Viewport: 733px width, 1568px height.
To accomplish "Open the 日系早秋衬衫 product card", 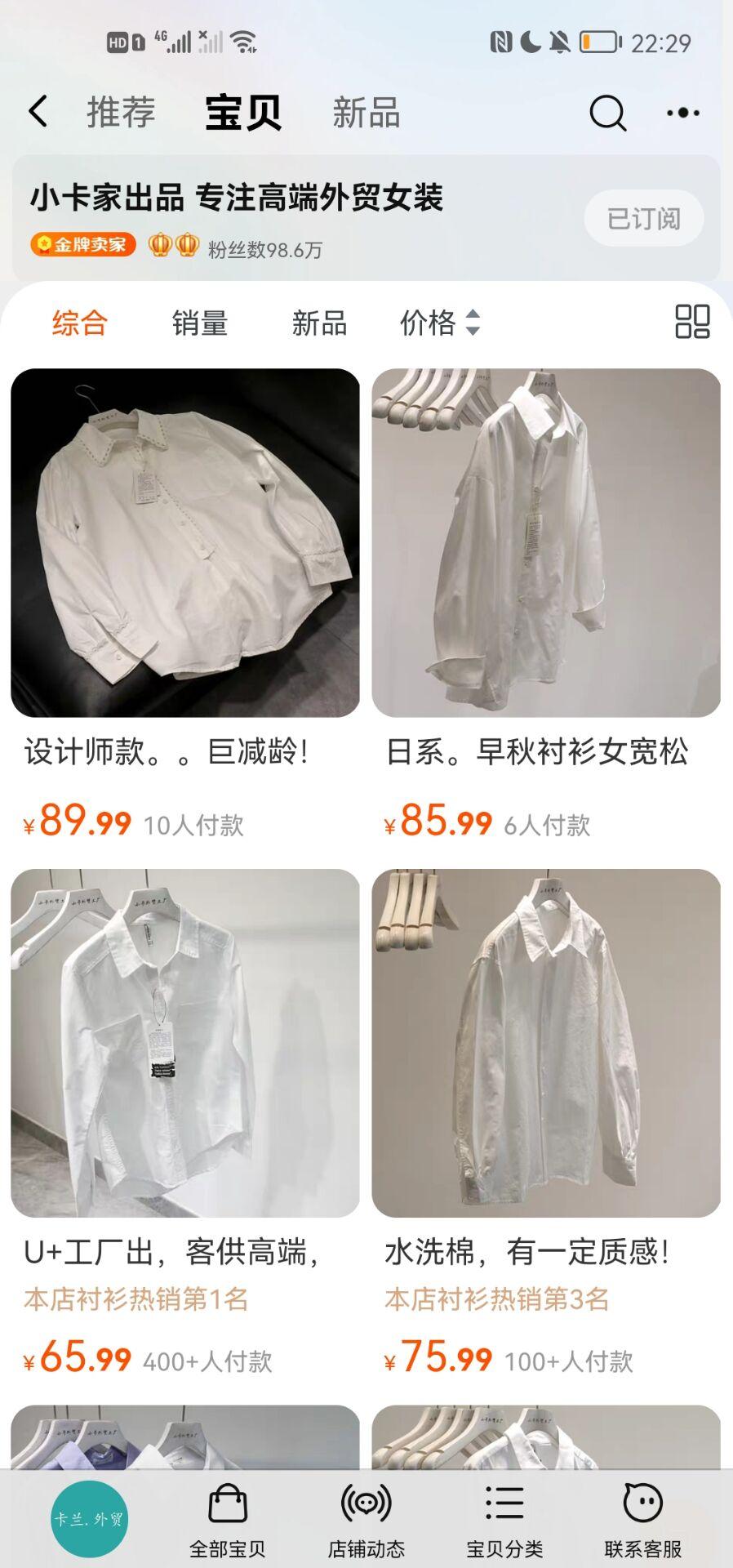I will (546, 543).
